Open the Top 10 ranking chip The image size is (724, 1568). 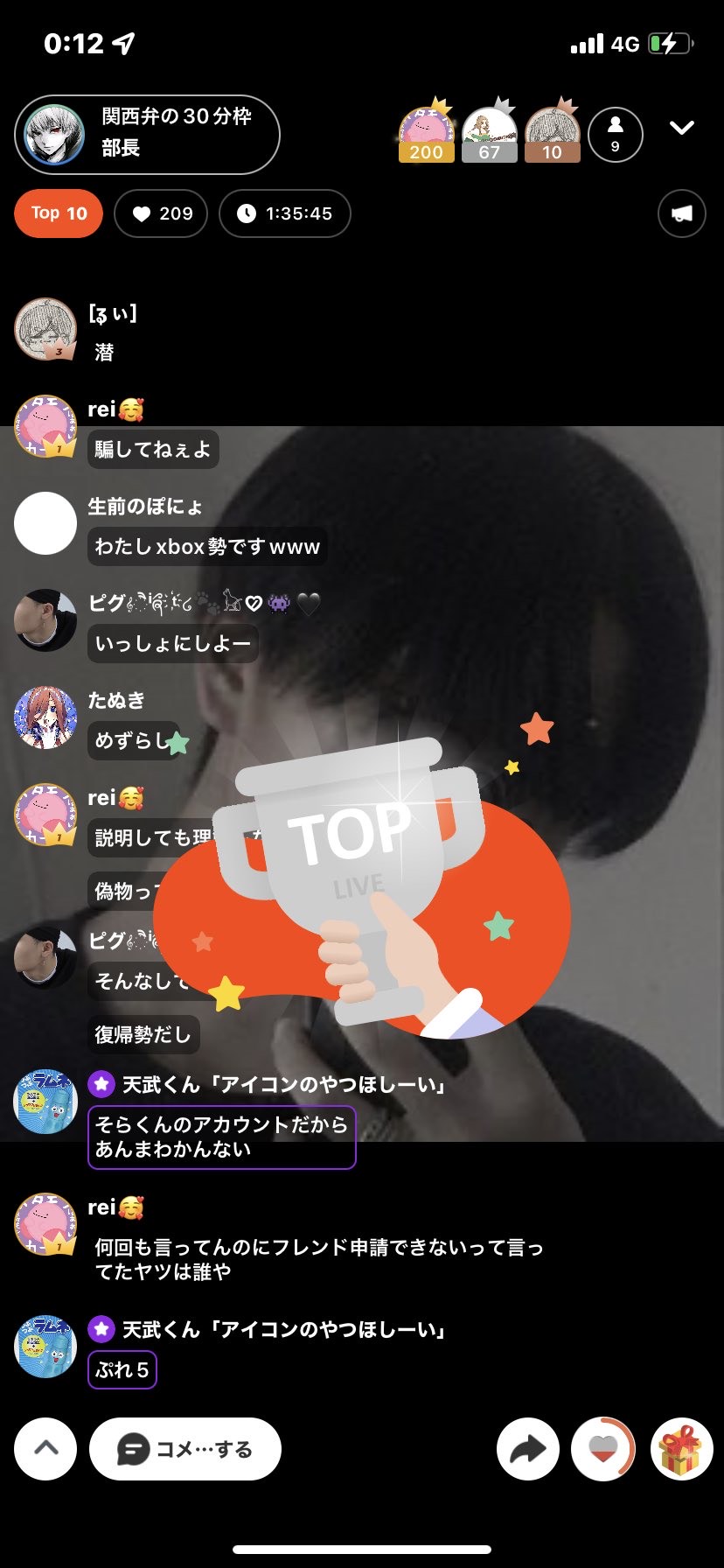click(x=59, y=213)
